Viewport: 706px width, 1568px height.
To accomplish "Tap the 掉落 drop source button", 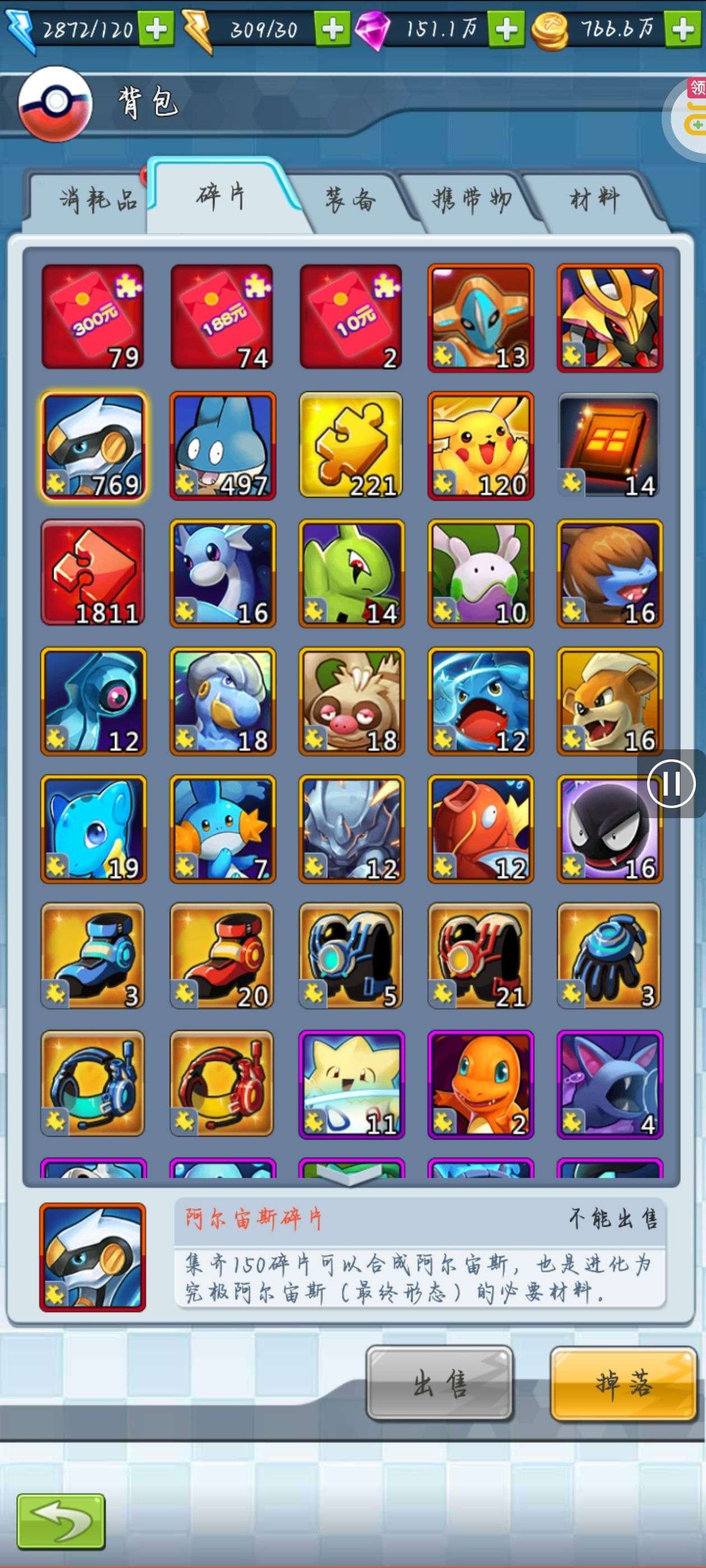I will [623, 1383].
